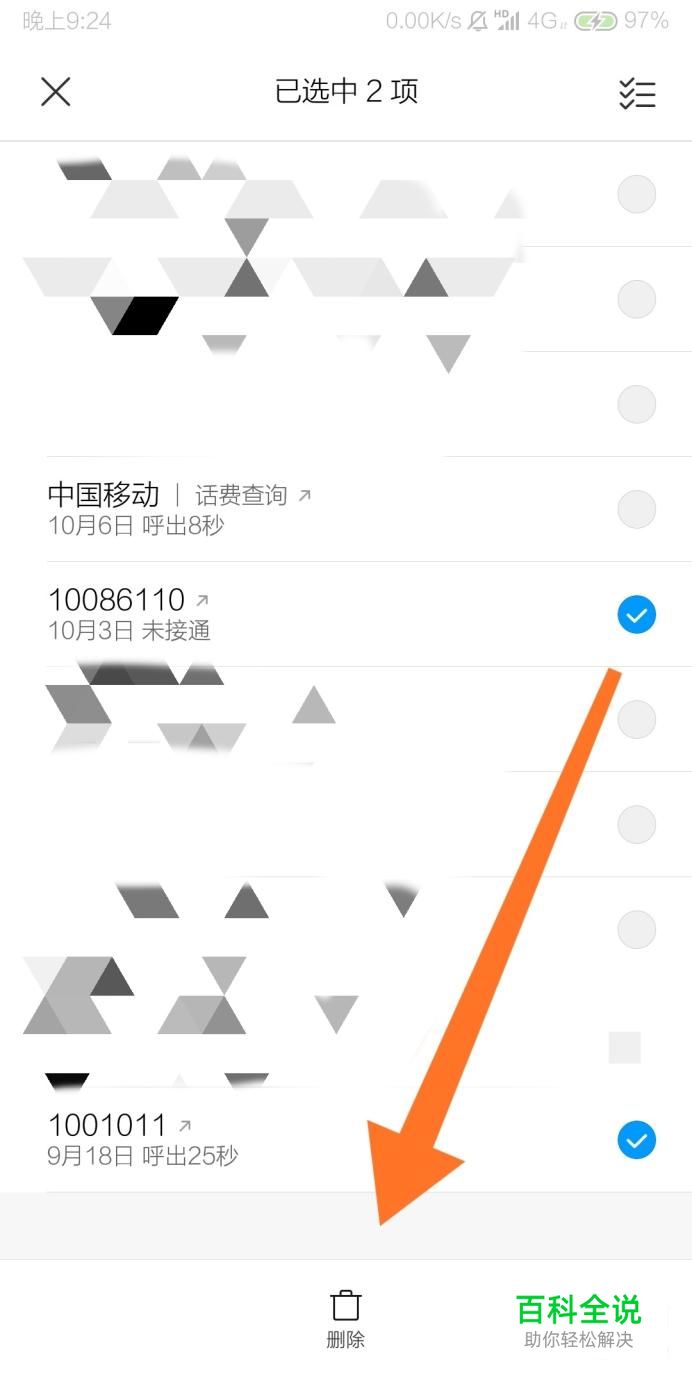Uncheck the 10086110 call entry
This screenshot has width=692, height=1384.
point(636,615)
